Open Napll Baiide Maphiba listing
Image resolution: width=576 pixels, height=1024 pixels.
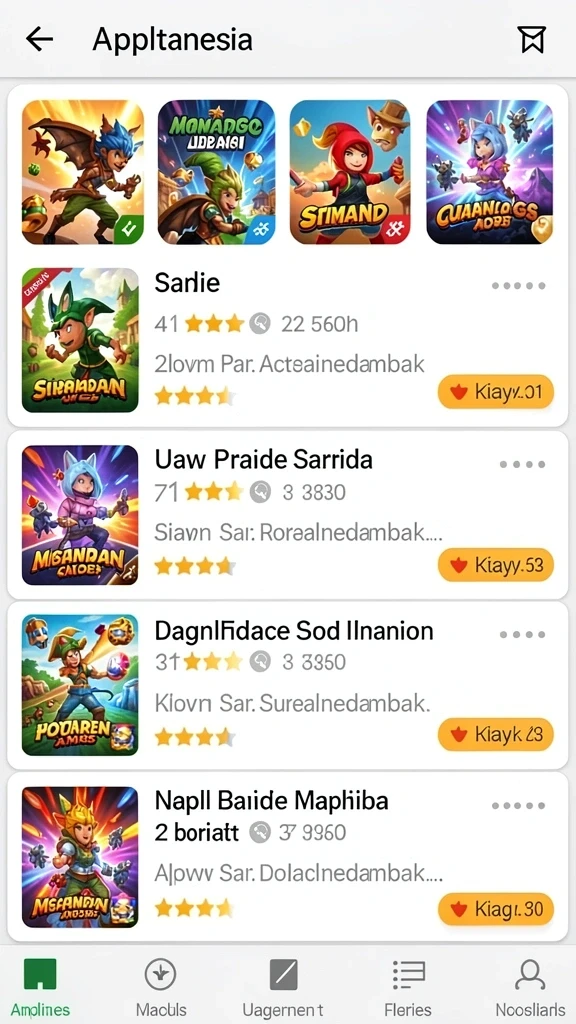287,856
